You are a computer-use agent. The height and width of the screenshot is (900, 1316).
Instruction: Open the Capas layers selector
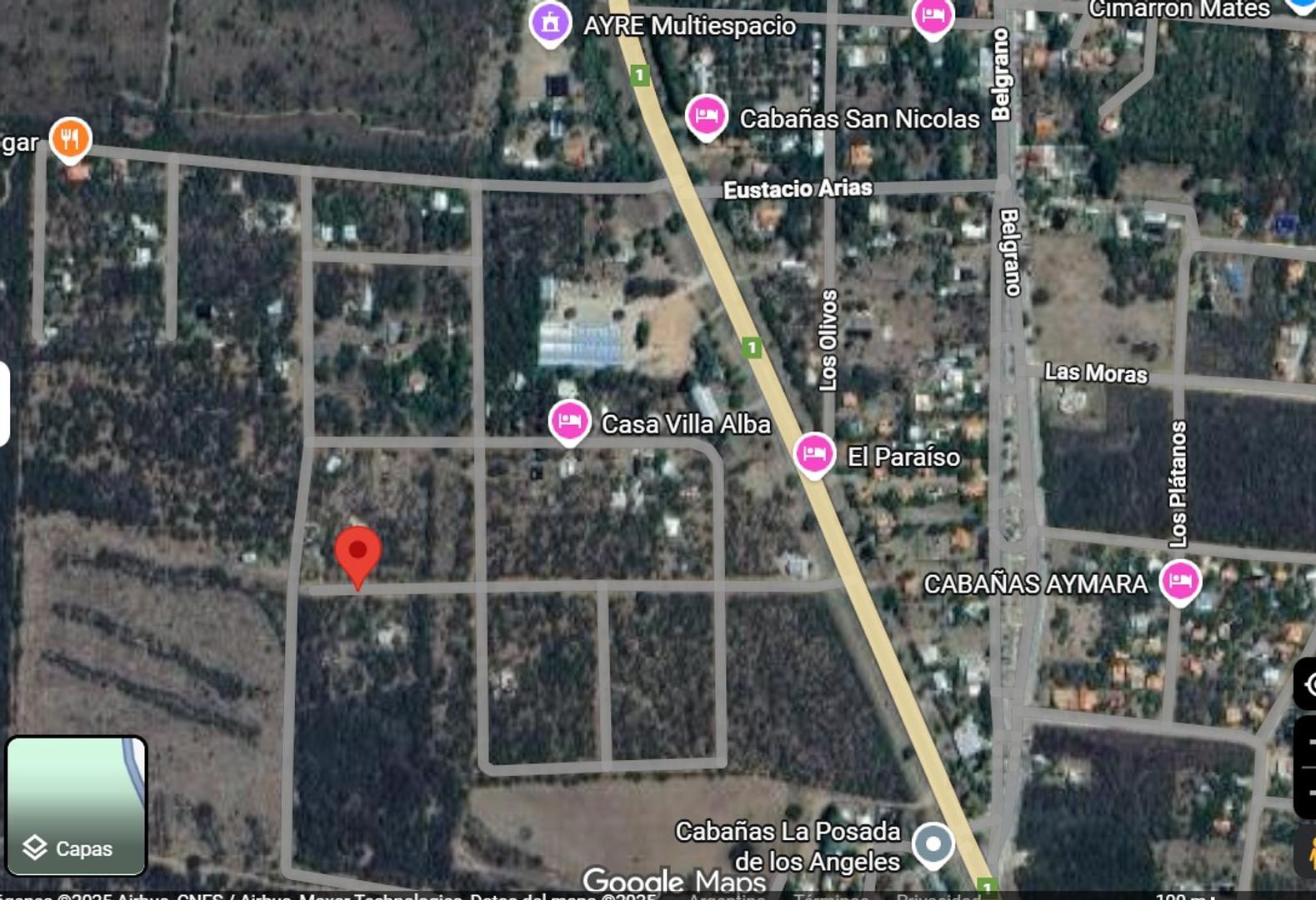[77, 805]
